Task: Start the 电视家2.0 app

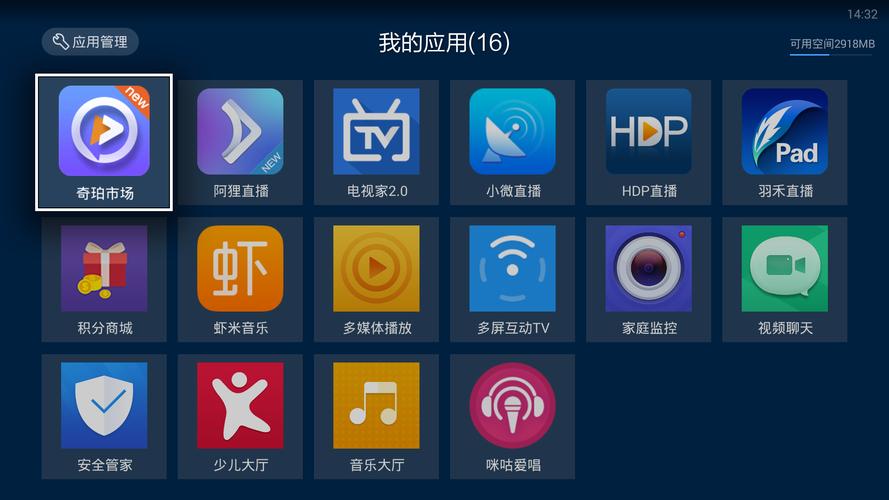Action: click(376, 142)
